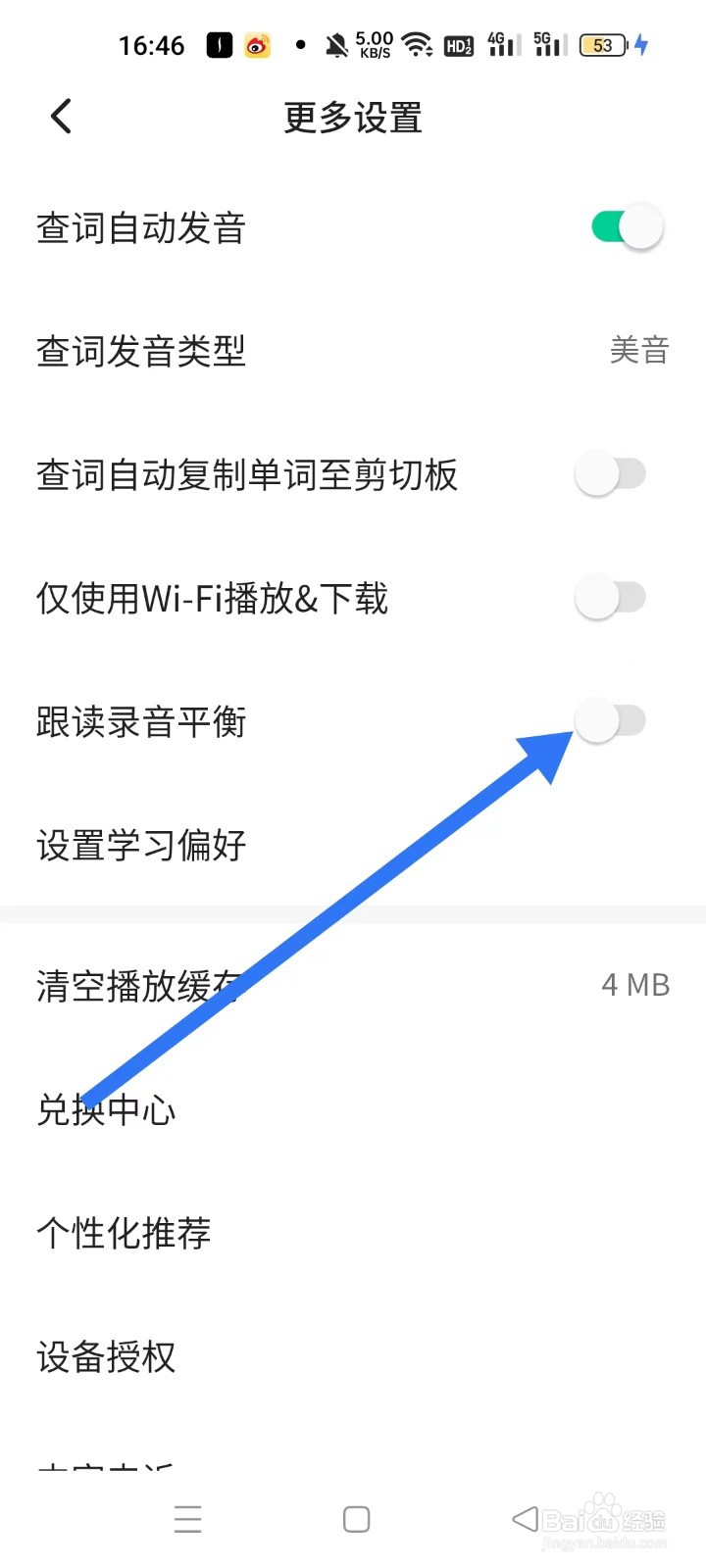Screen dimensions: 706x1568
Task: Tap the Weibo icon in the status bar
Action: 257,44
